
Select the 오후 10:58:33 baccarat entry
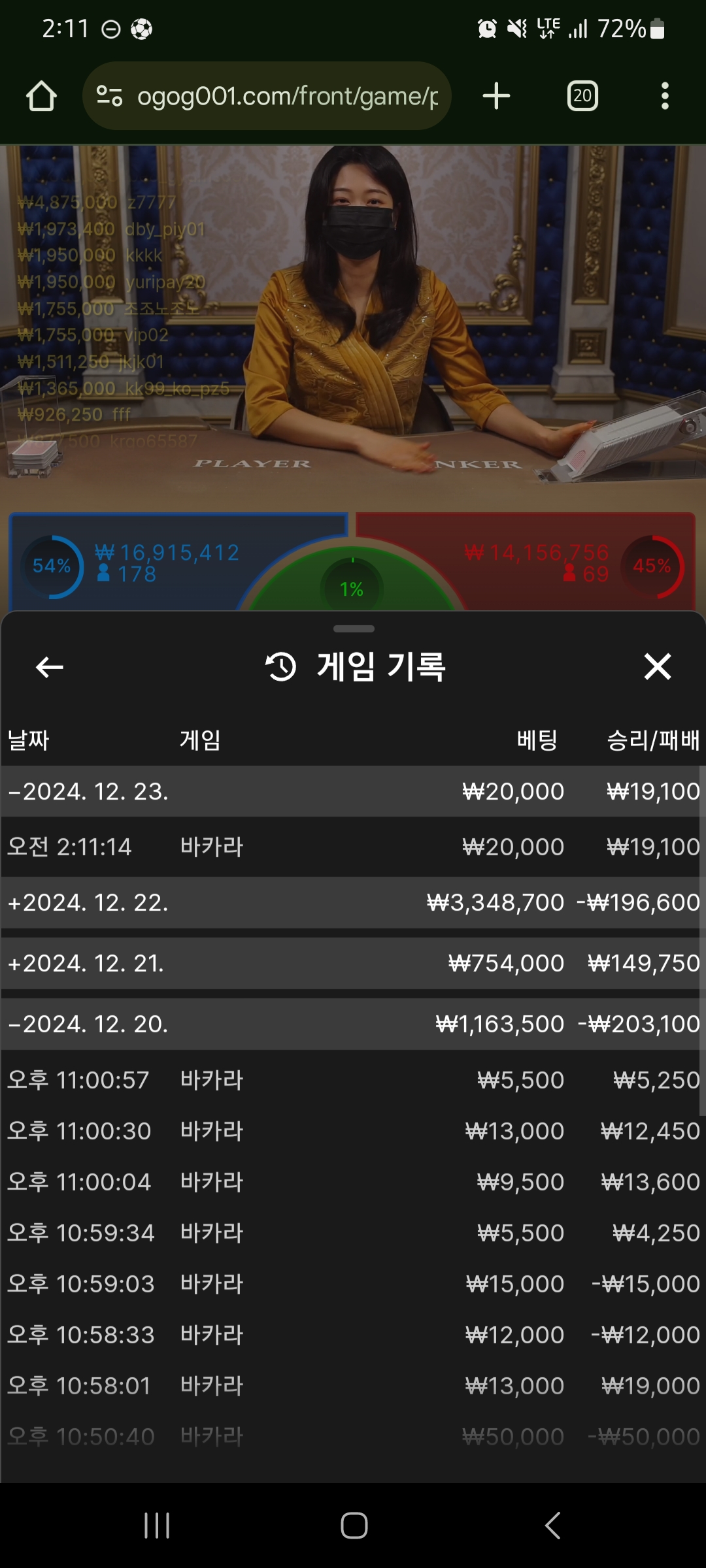point(353,1335)
